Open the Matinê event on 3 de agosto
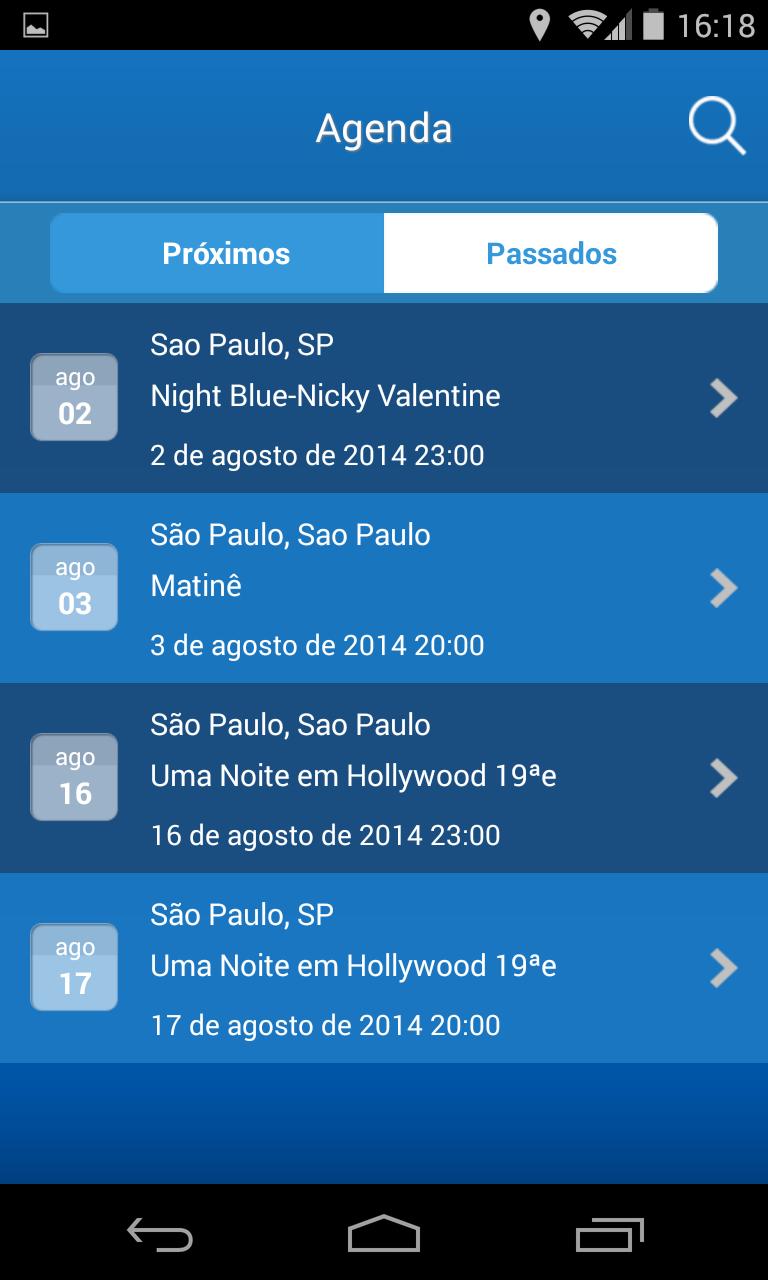Image resolution: width=768 pixels, height=1280 pixels. point(384,588)
